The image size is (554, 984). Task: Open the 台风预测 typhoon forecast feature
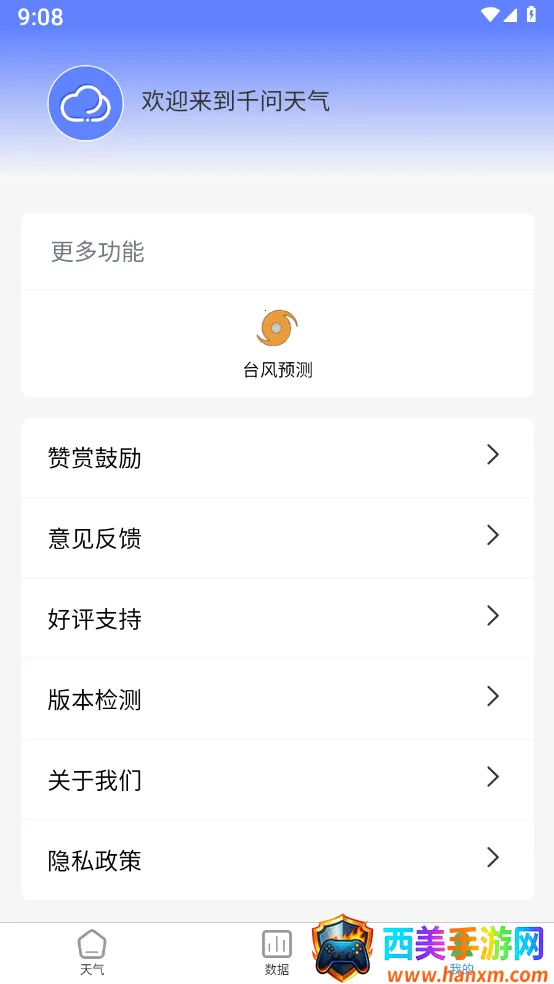pos(277,344)
